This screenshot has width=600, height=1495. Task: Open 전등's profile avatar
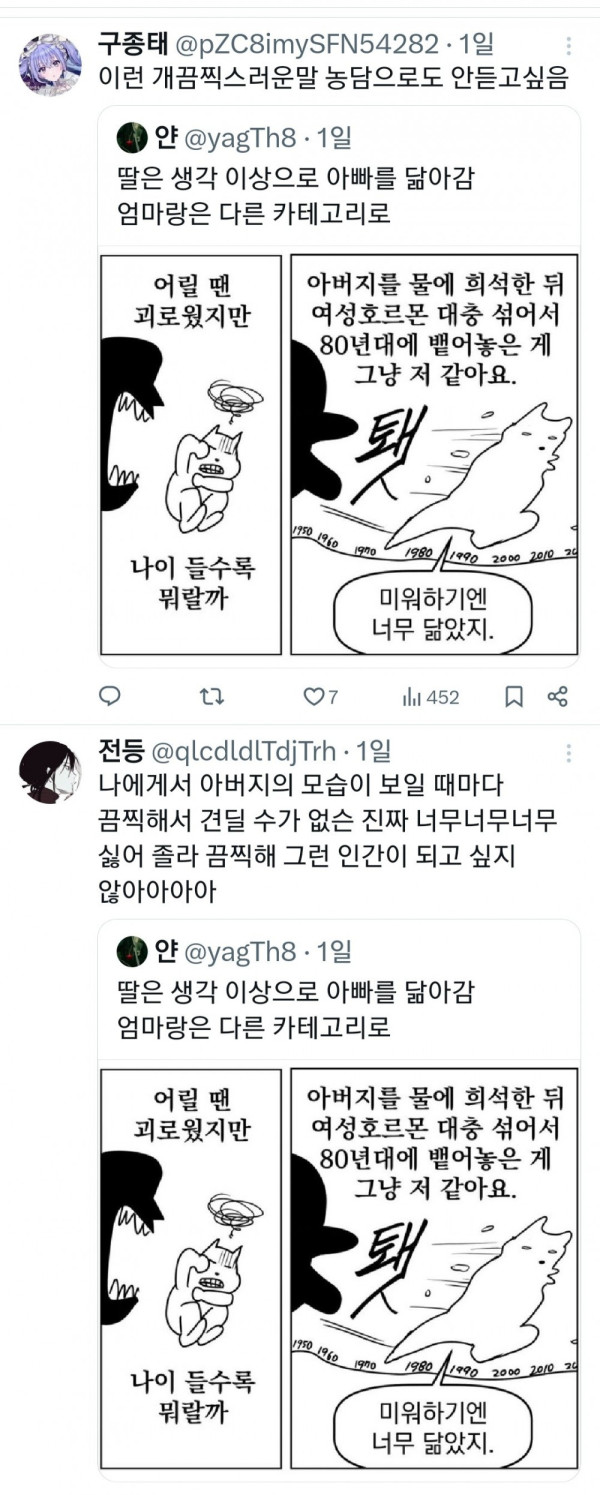pyautogui.click(x=50, y=771)
